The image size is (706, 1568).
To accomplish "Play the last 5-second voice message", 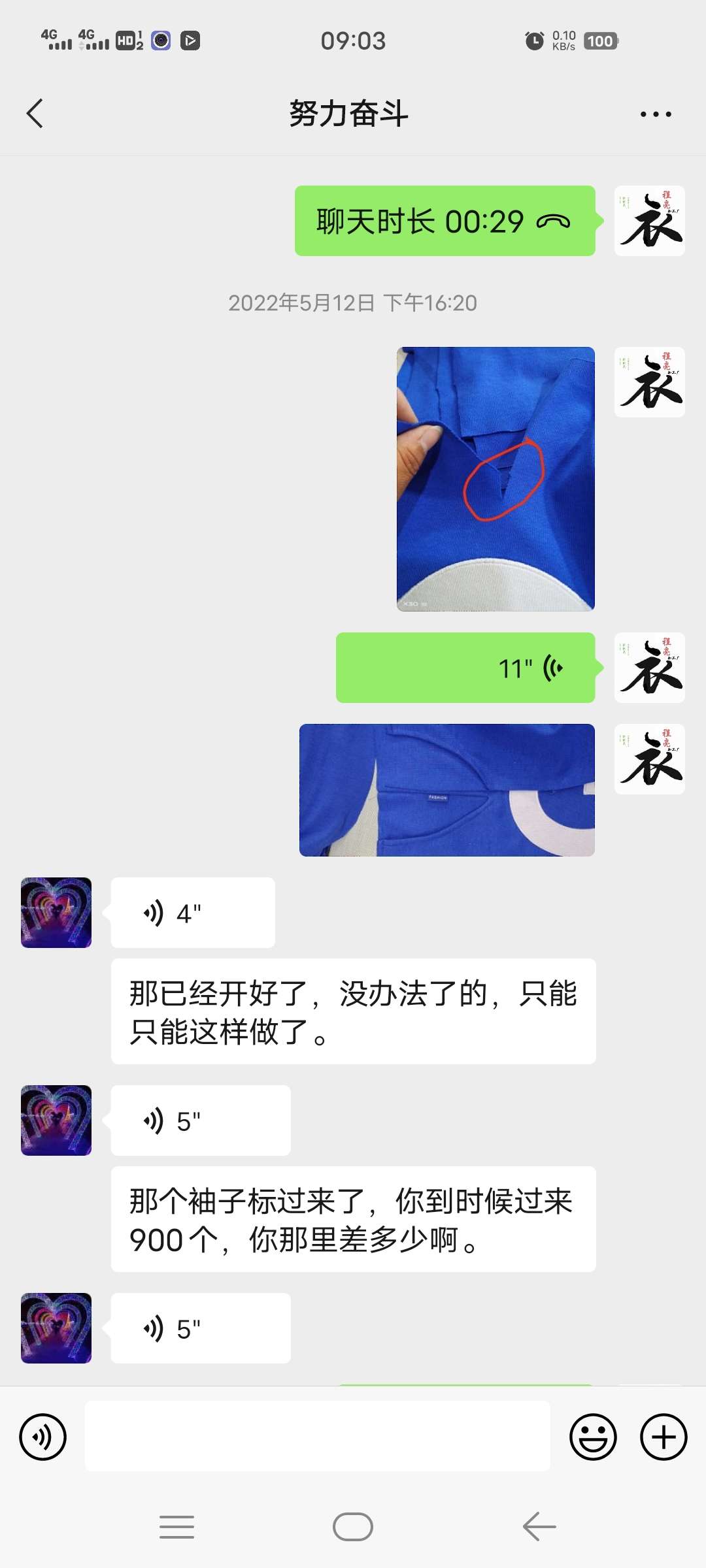I will [200, 1328].
